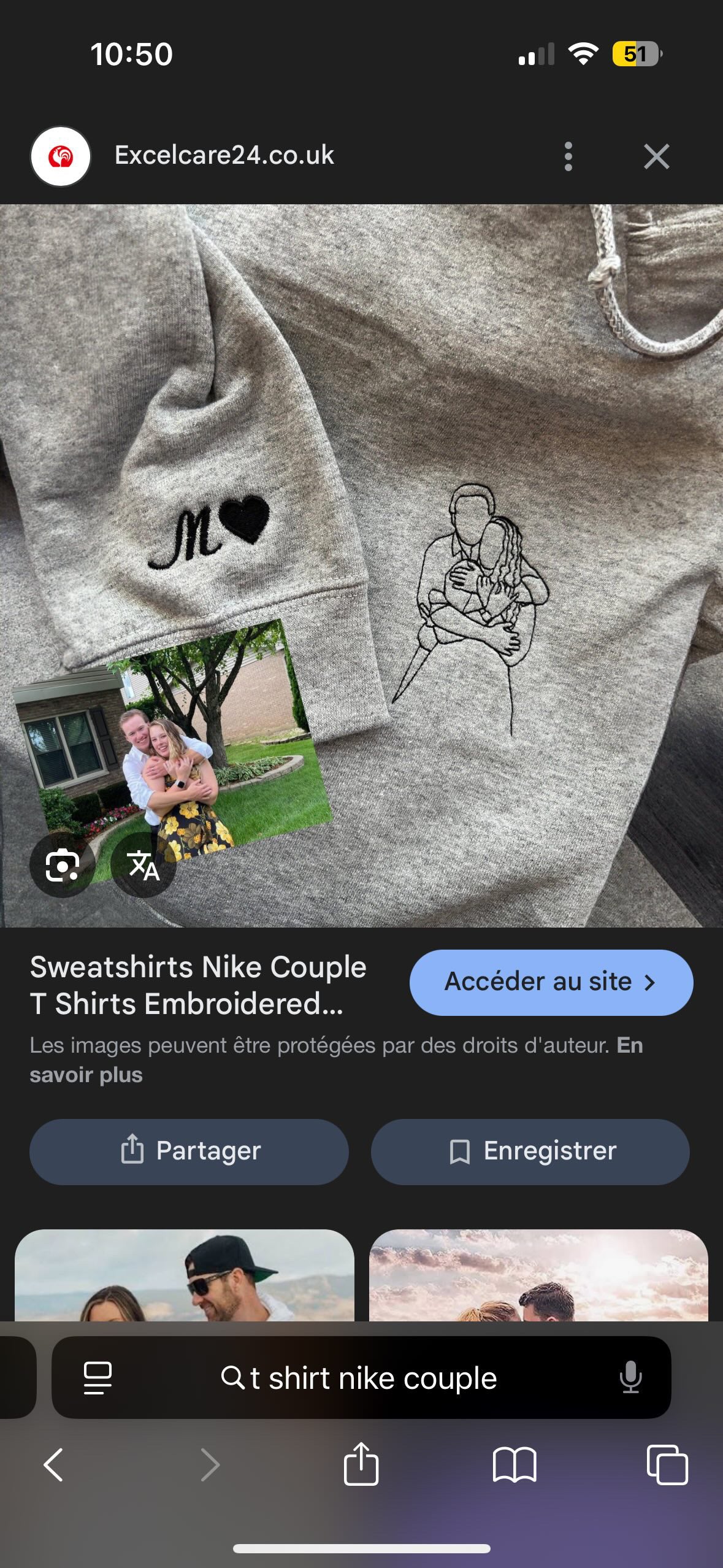This screenshot has height=1568, width=723.
Task: Tap the translate image icon
Action: [143, 865]
